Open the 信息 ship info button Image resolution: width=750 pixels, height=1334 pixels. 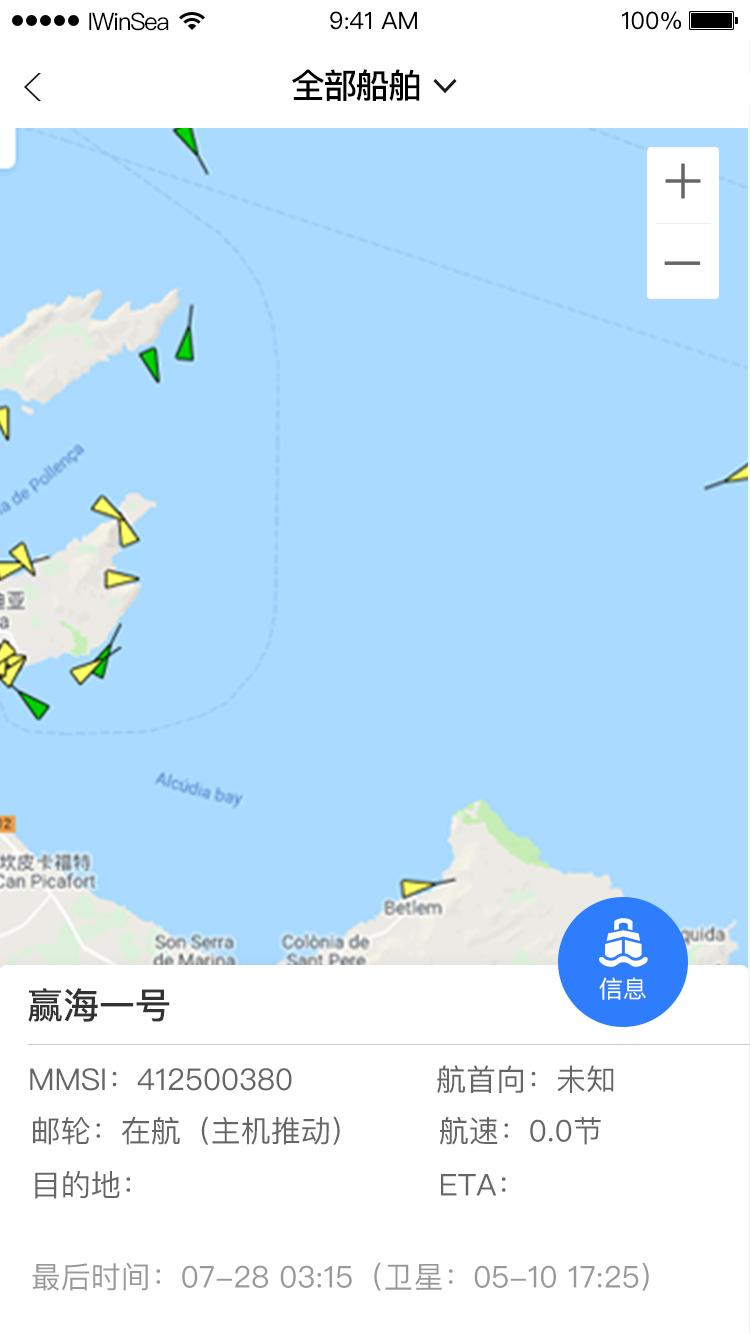622,961
